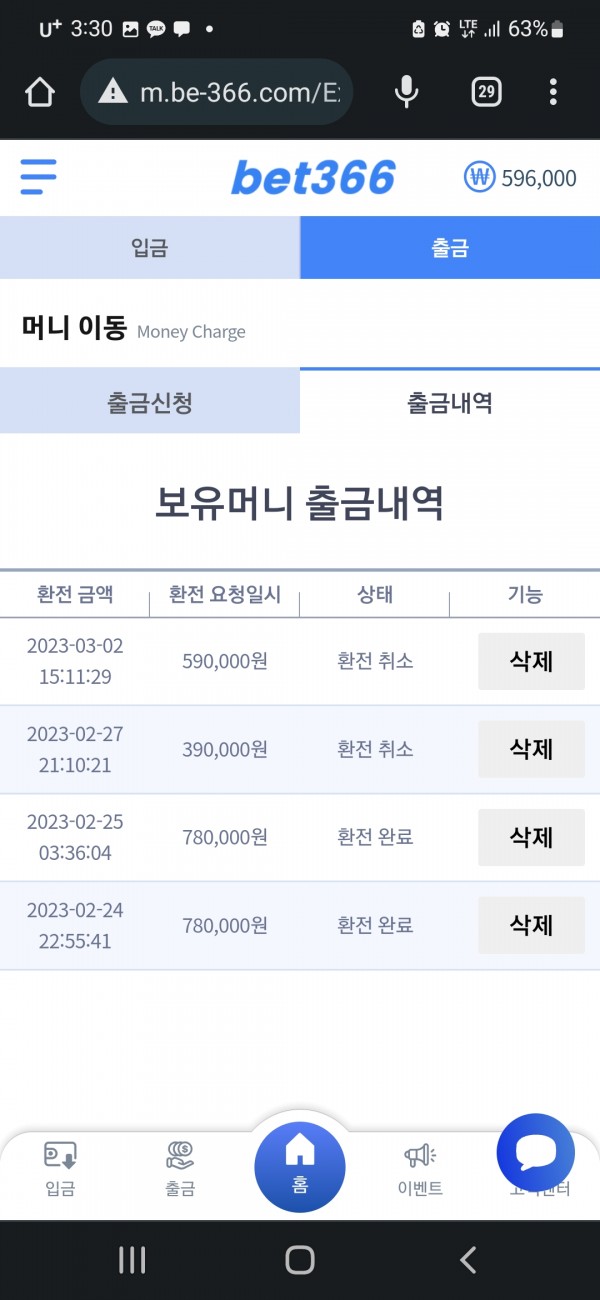
Task: Delete the 2023-03-02 withdrawal record
Action: [531, 661]
